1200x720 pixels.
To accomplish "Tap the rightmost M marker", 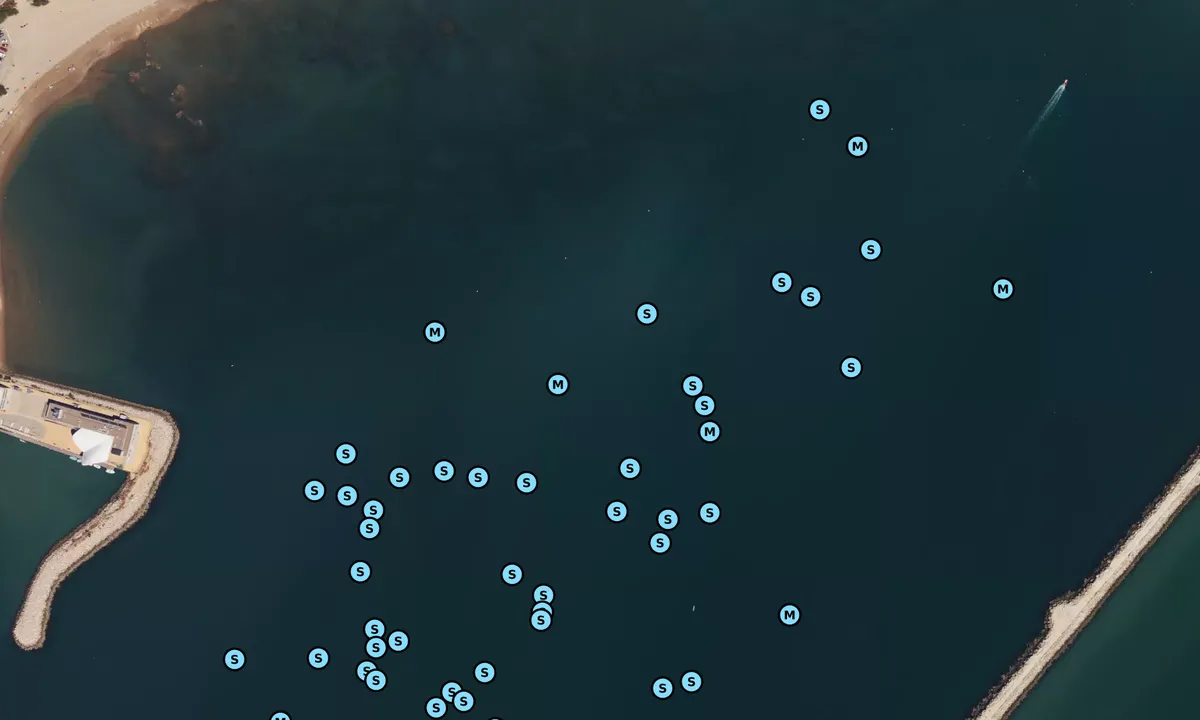I will [x=1002, y=289].
